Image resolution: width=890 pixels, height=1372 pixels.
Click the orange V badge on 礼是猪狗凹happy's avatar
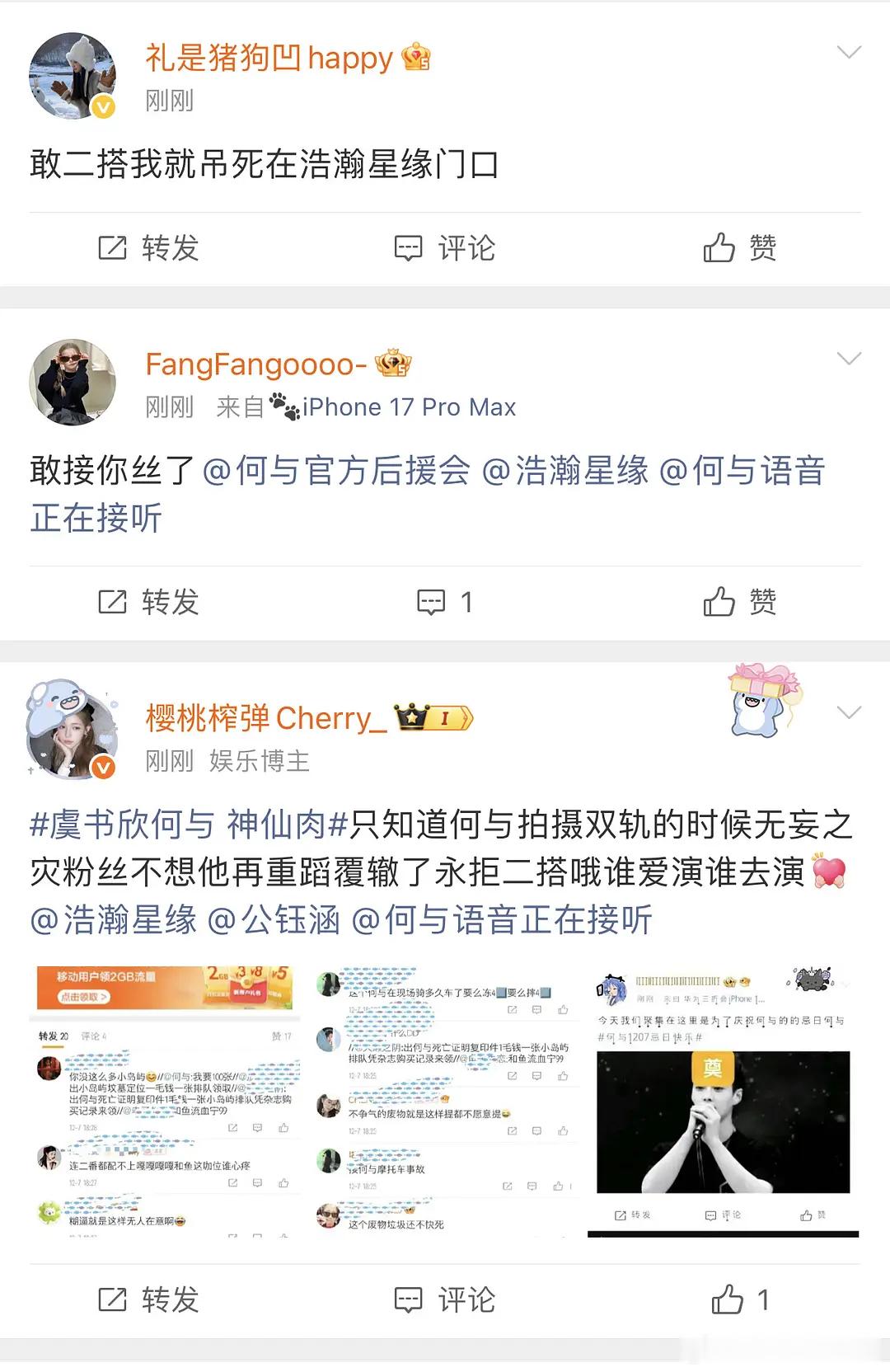click(x=102, y=106)
